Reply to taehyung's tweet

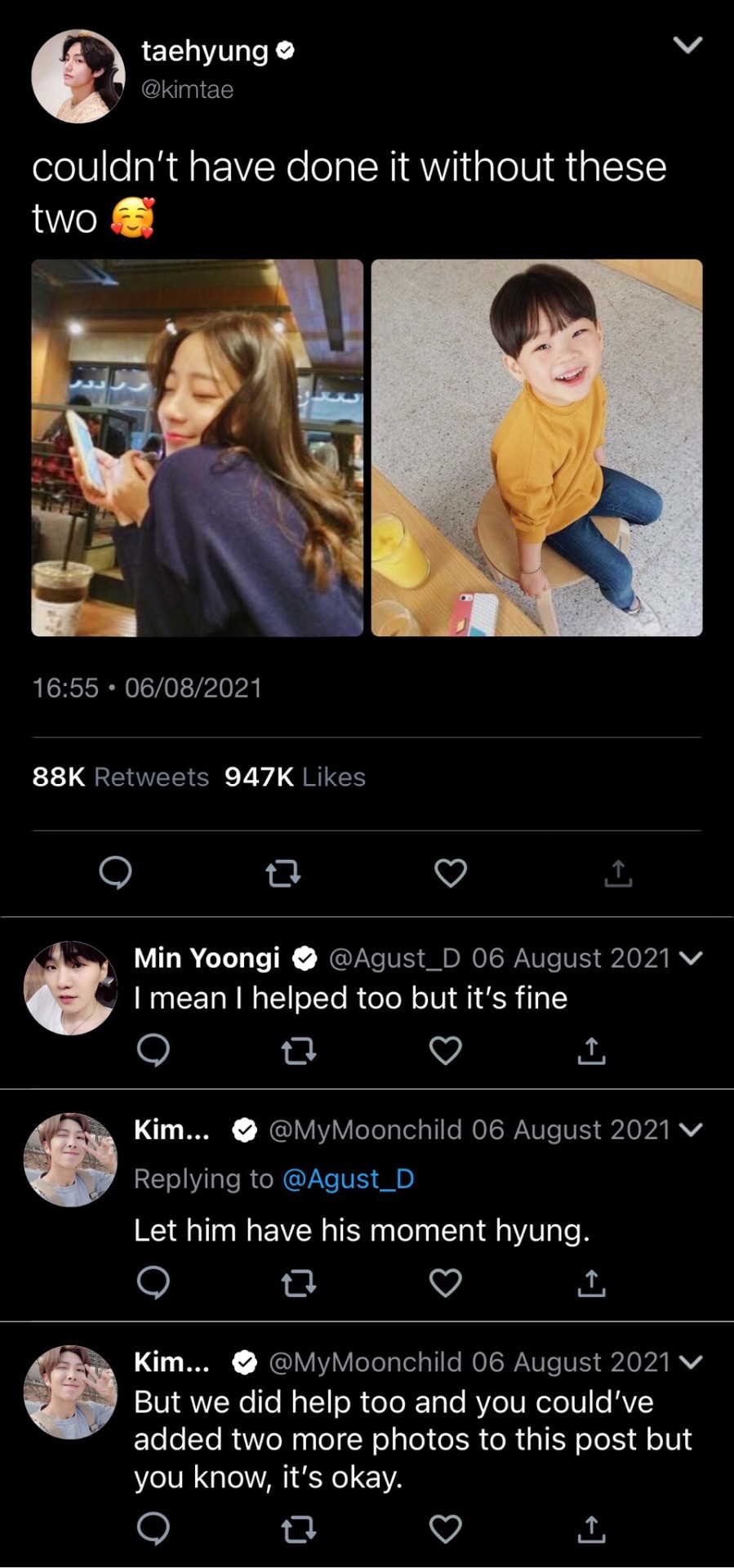tap(115, 873)
